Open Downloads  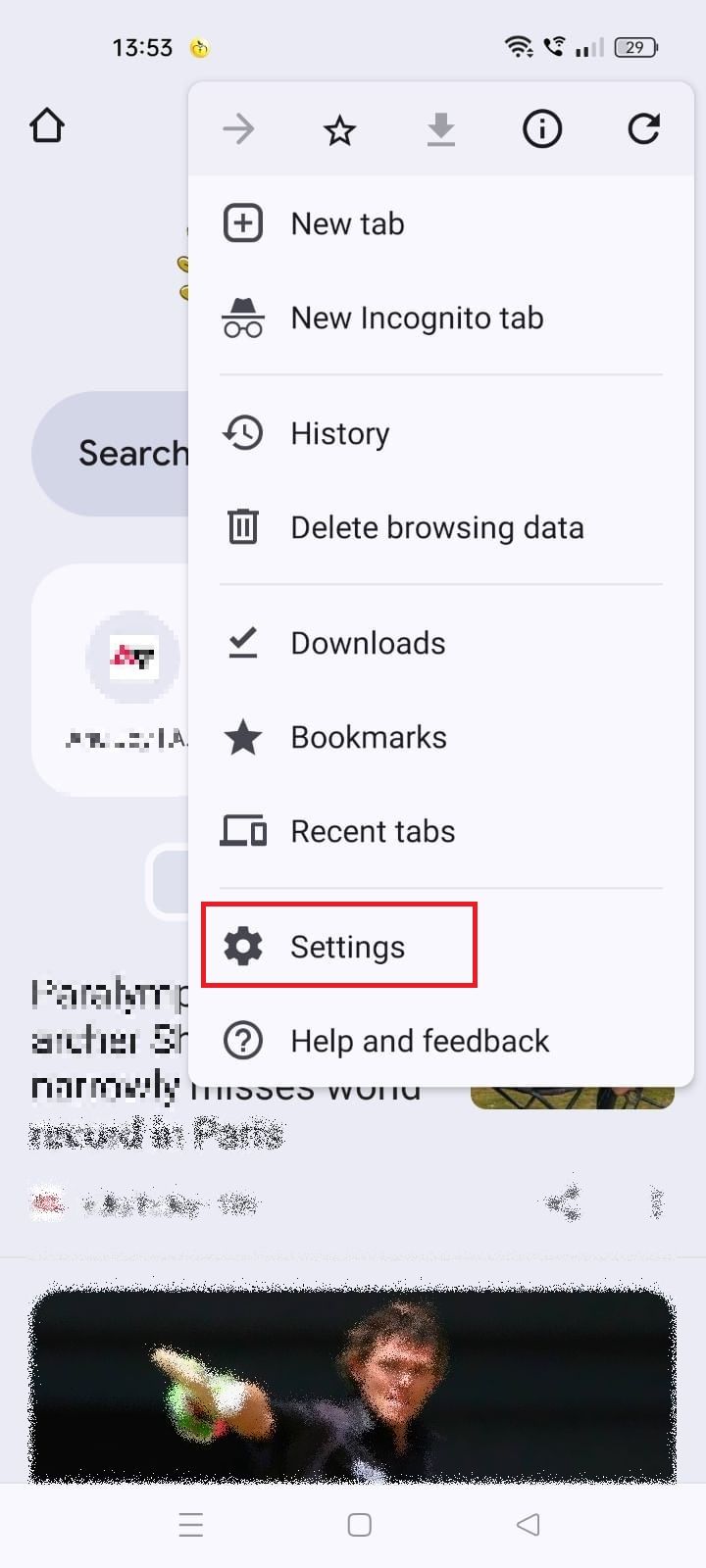point(441,643)
